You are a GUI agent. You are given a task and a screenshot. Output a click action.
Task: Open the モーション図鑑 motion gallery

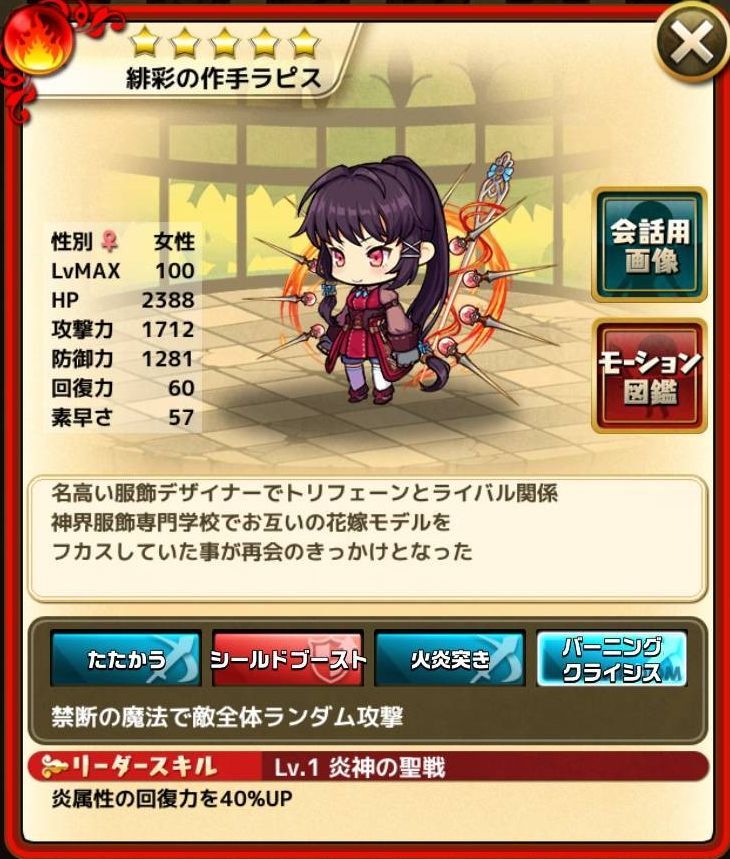tap(649, 376)
